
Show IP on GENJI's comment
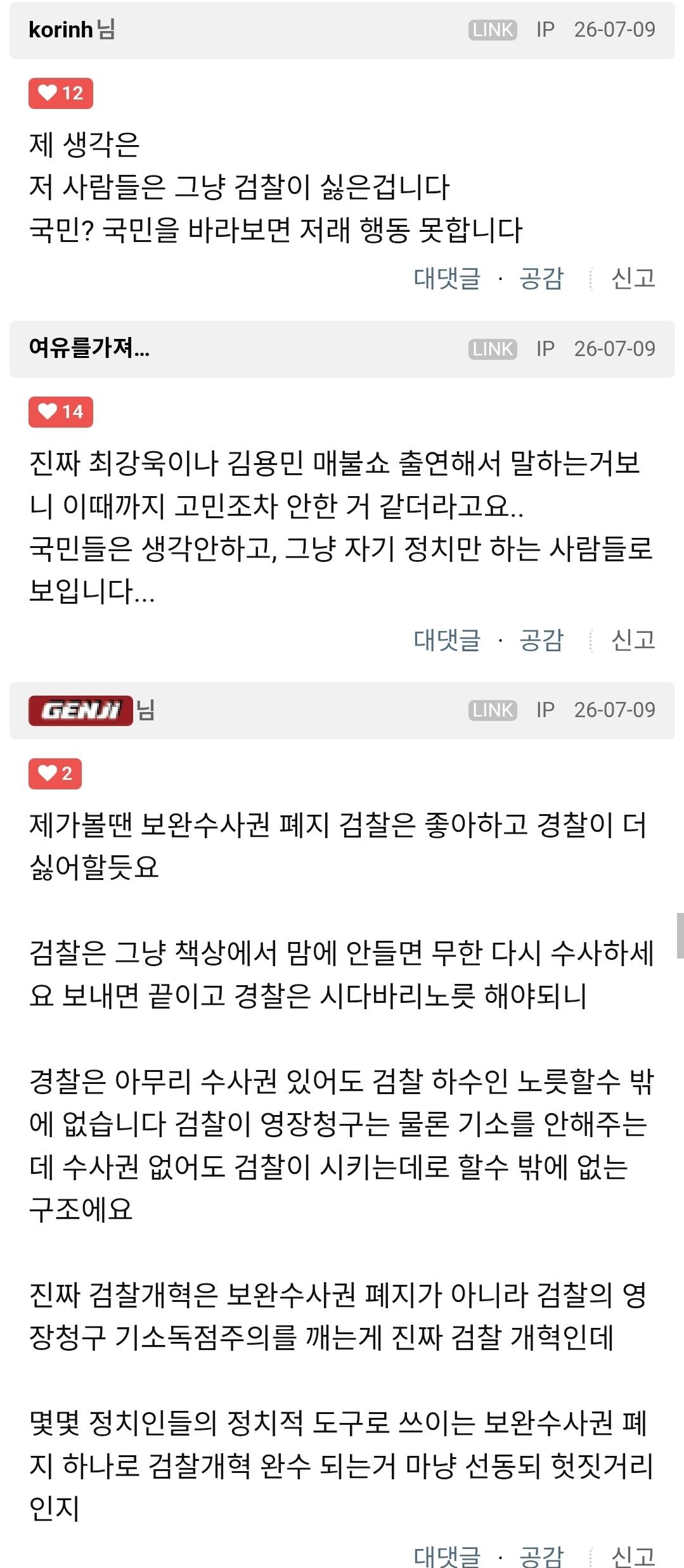[545, 710]
